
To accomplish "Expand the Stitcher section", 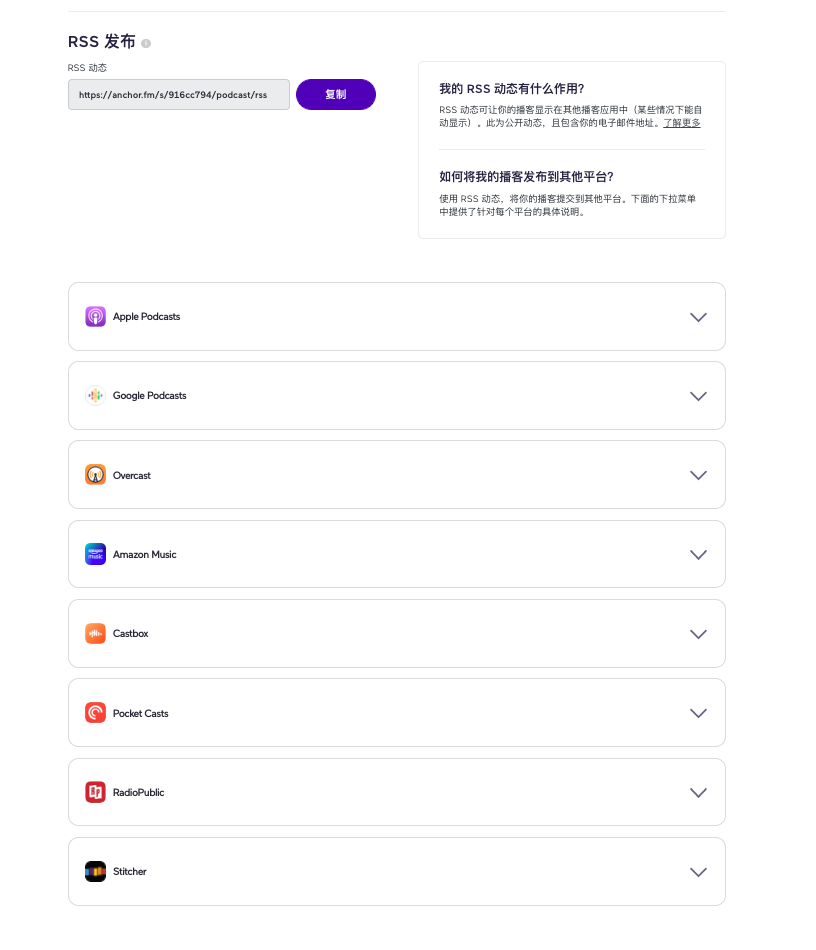I will [698, 872].
